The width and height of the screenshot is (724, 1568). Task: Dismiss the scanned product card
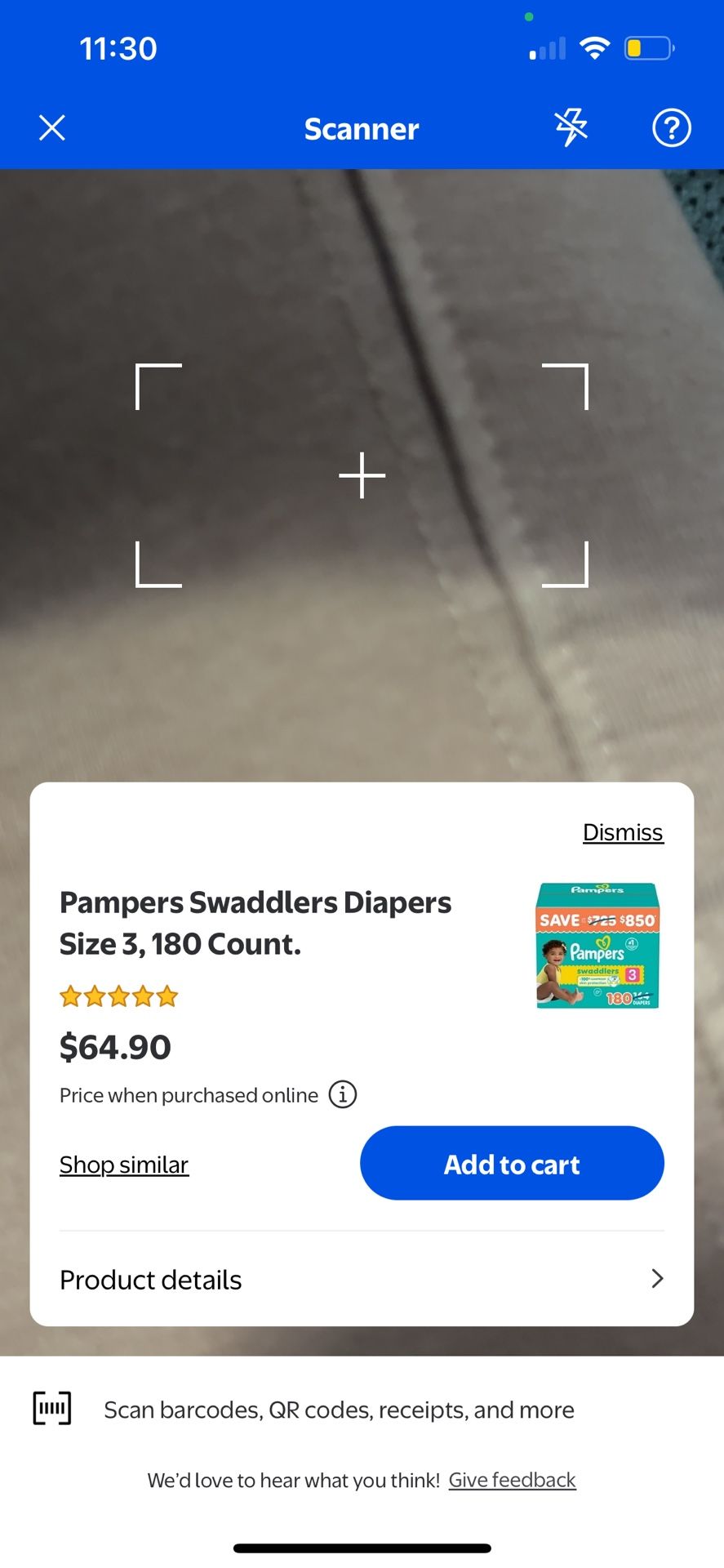pos(623,832)
